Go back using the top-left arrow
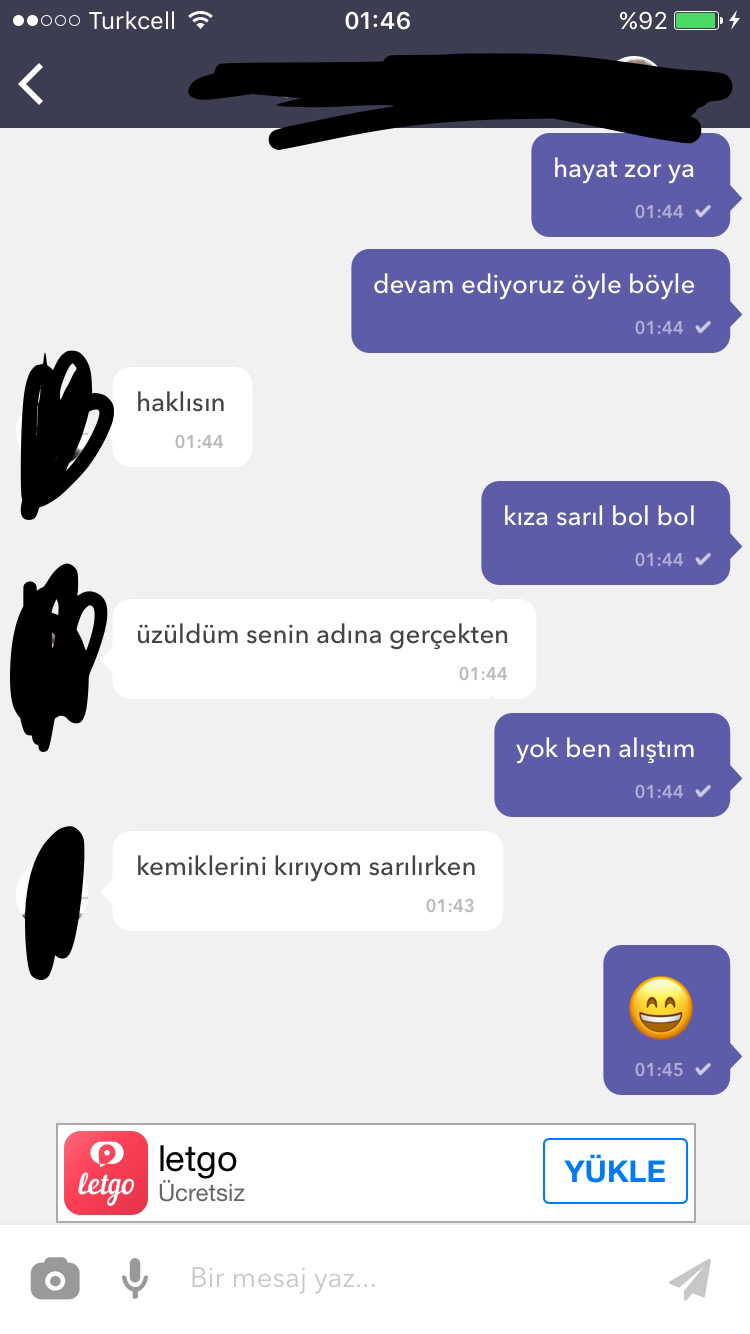This screenshot has height=1334, width=750. tap(31, 84)
